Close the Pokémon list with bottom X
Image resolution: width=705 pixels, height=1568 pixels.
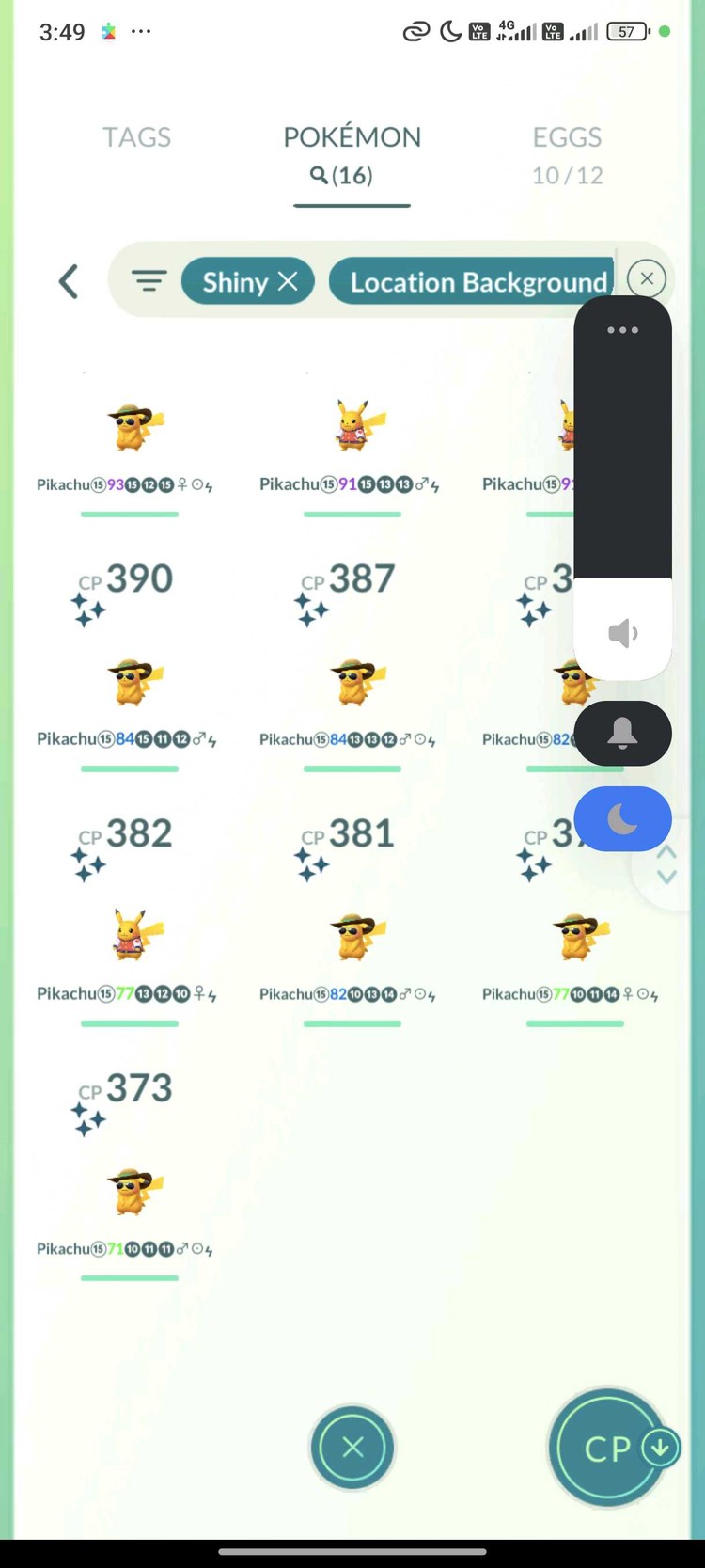[x=352, y=1447]
